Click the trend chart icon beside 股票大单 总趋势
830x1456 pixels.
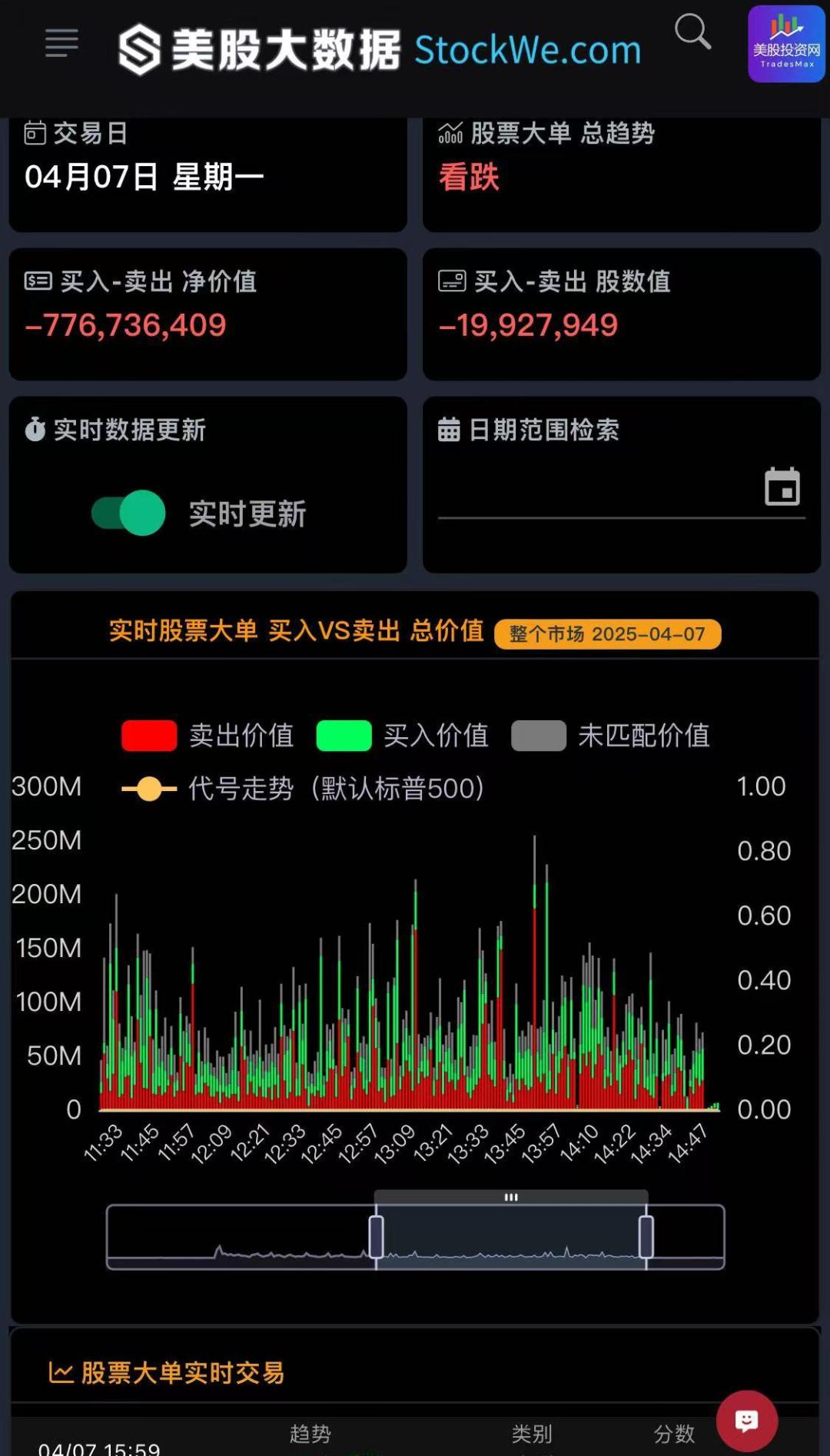tap(450, 132)
